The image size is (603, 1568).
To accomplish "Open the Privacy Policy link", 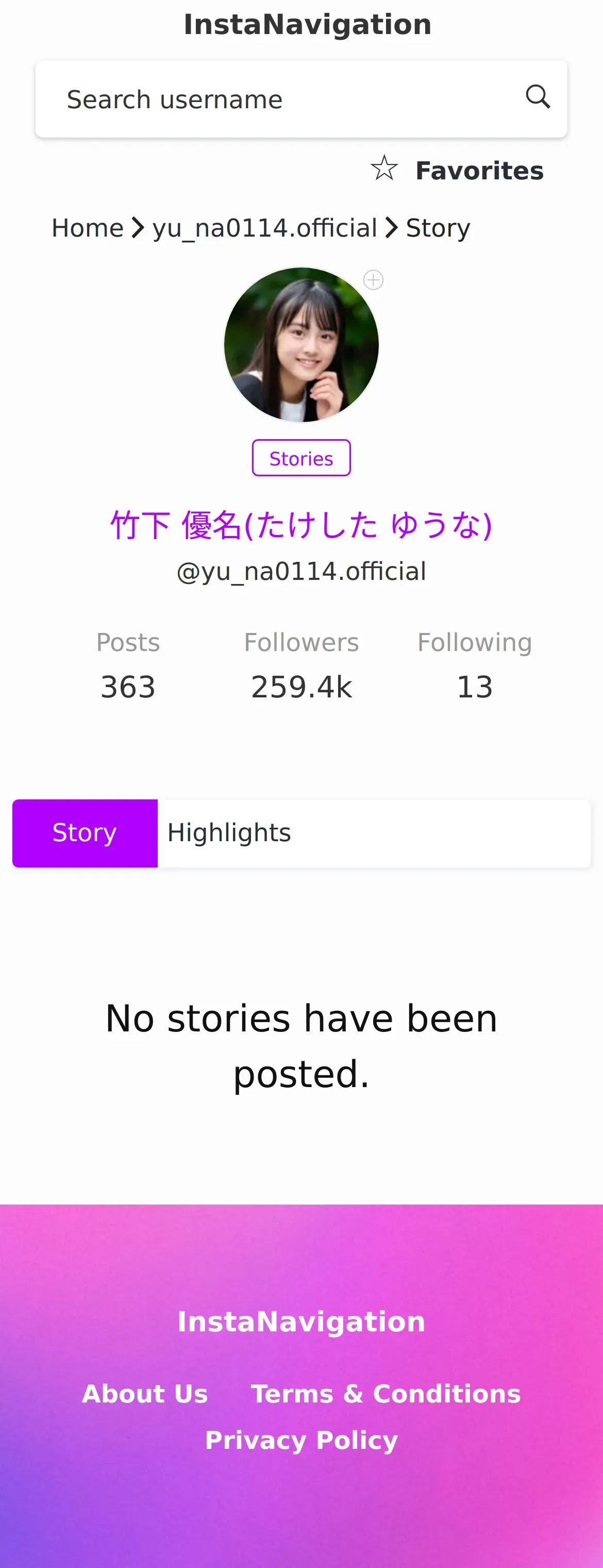I will 301,1440.
